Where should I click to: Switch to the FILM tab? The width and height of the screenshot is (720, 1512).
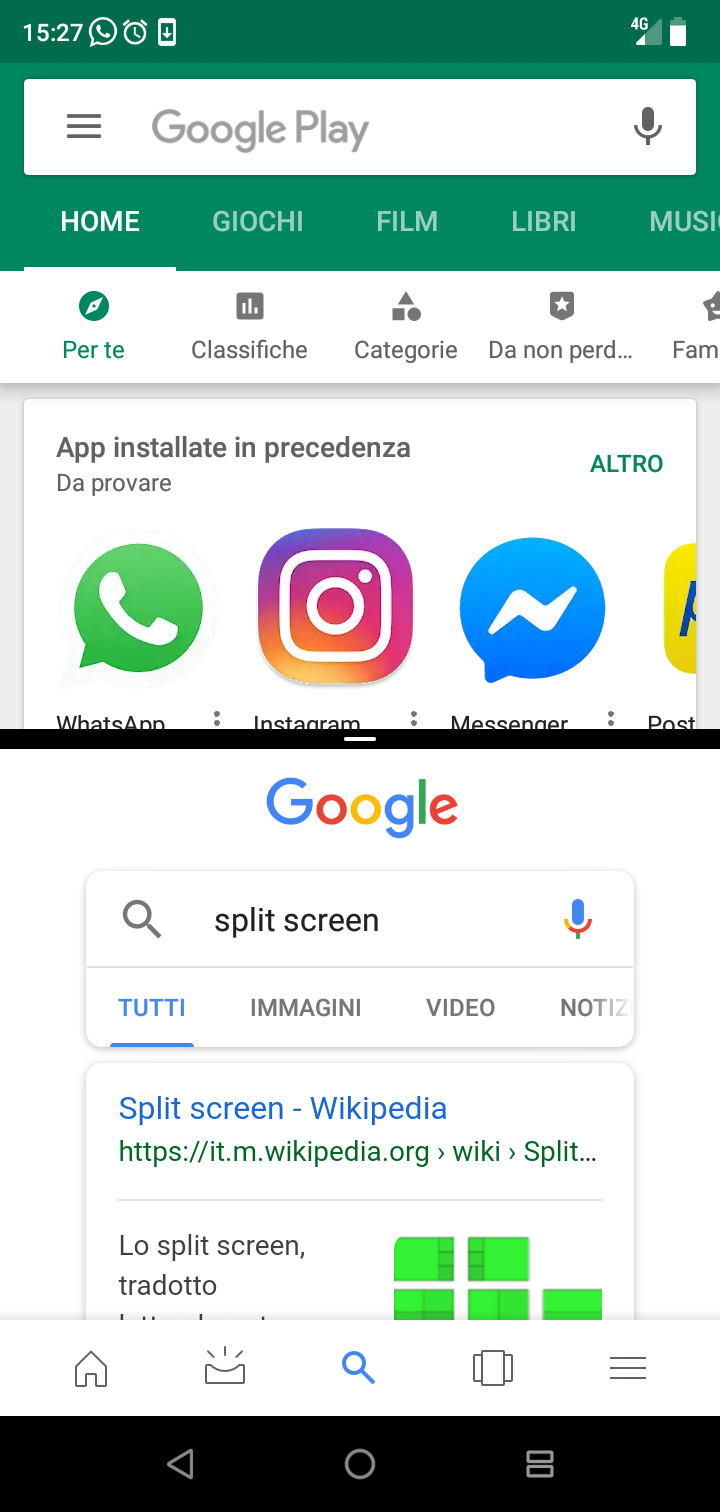pos(407,221)
